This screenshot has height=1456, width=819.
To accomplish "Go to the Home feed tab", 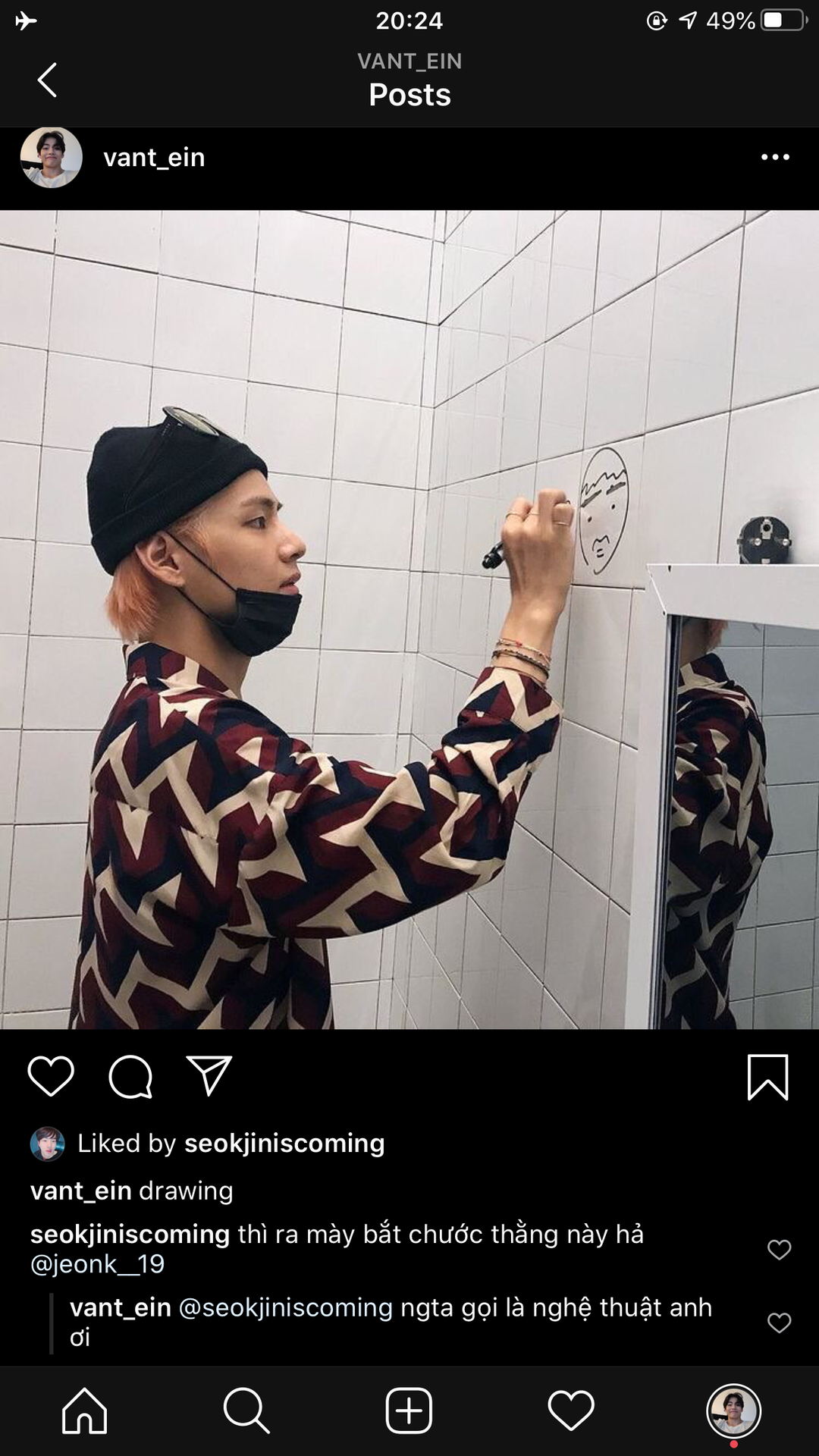I will 84,1411.
